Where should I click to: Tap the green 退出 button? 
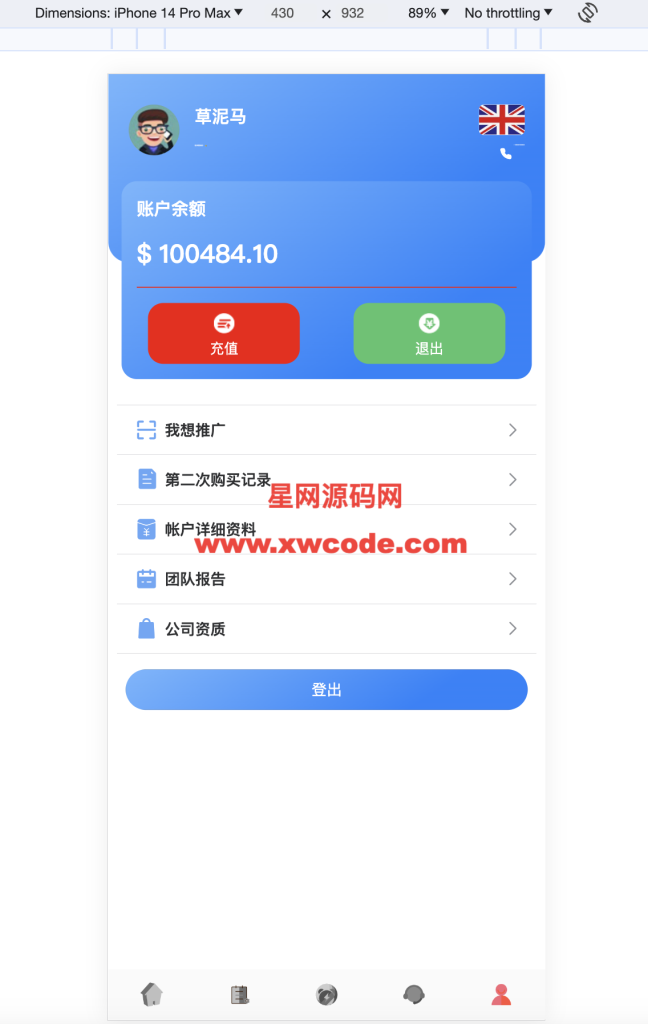pos(429,333)
